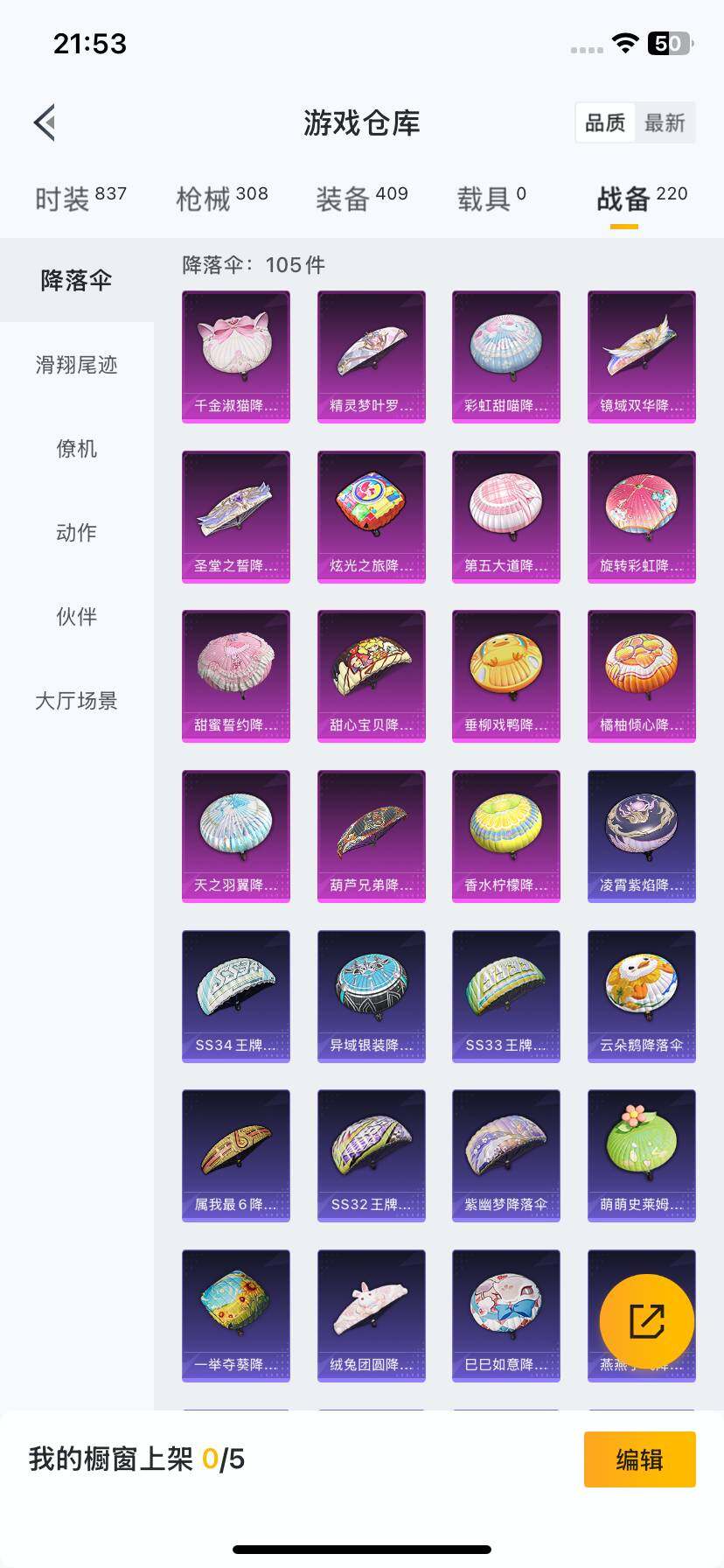
Task: Open the 垂柳戏鸭 parachute item
Action: [x=505, y=675]
